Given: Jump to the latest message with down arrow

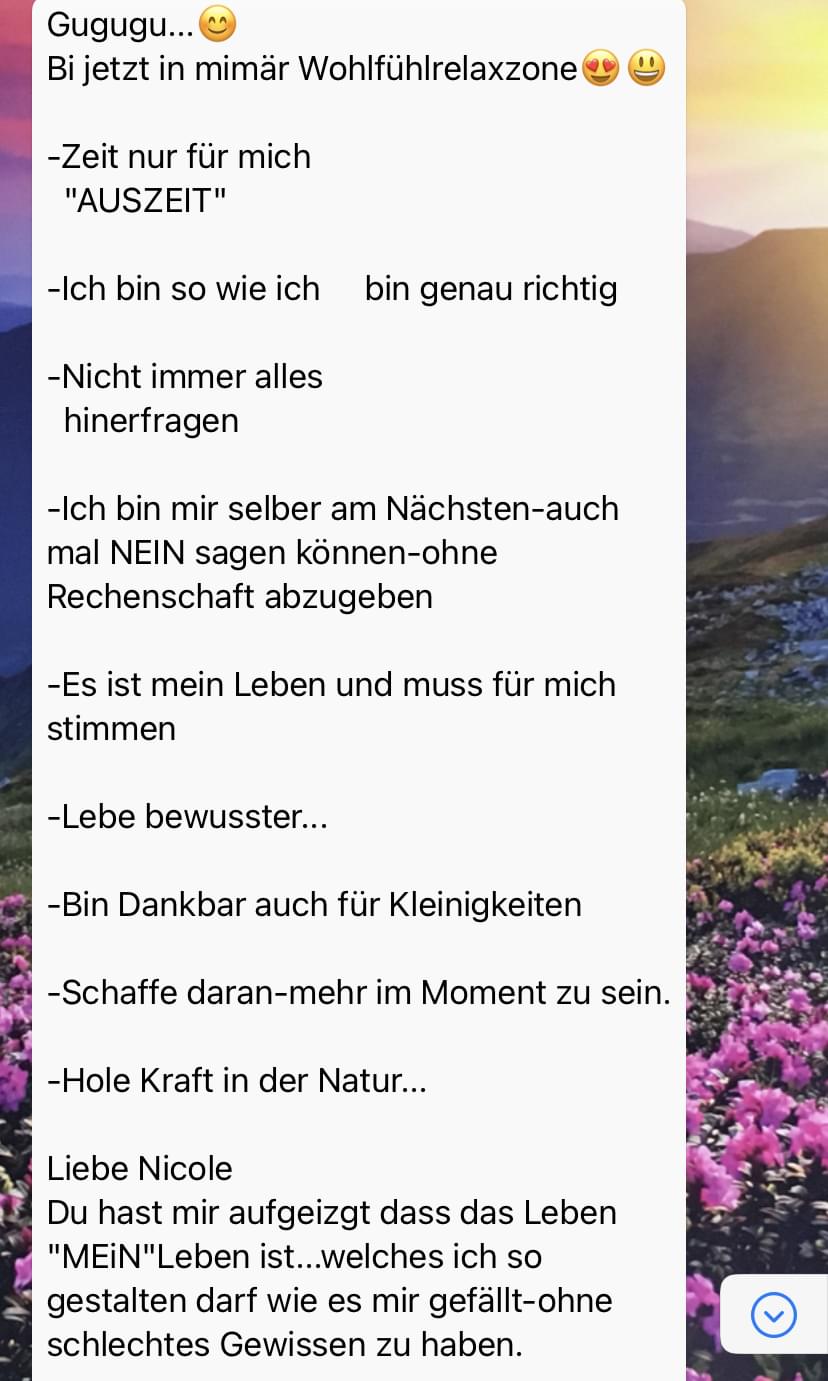Looking at the screenshot, I should point(773,1314).
